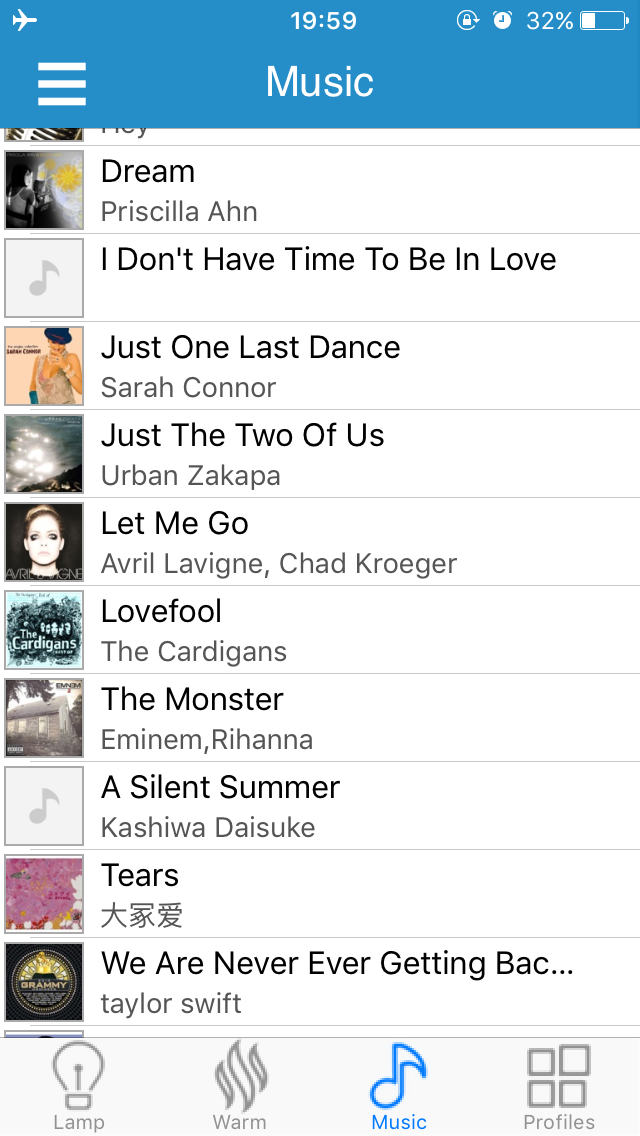Switch to the Lamp tab
Screen dimensions: 640x1136
[78, 1086]
